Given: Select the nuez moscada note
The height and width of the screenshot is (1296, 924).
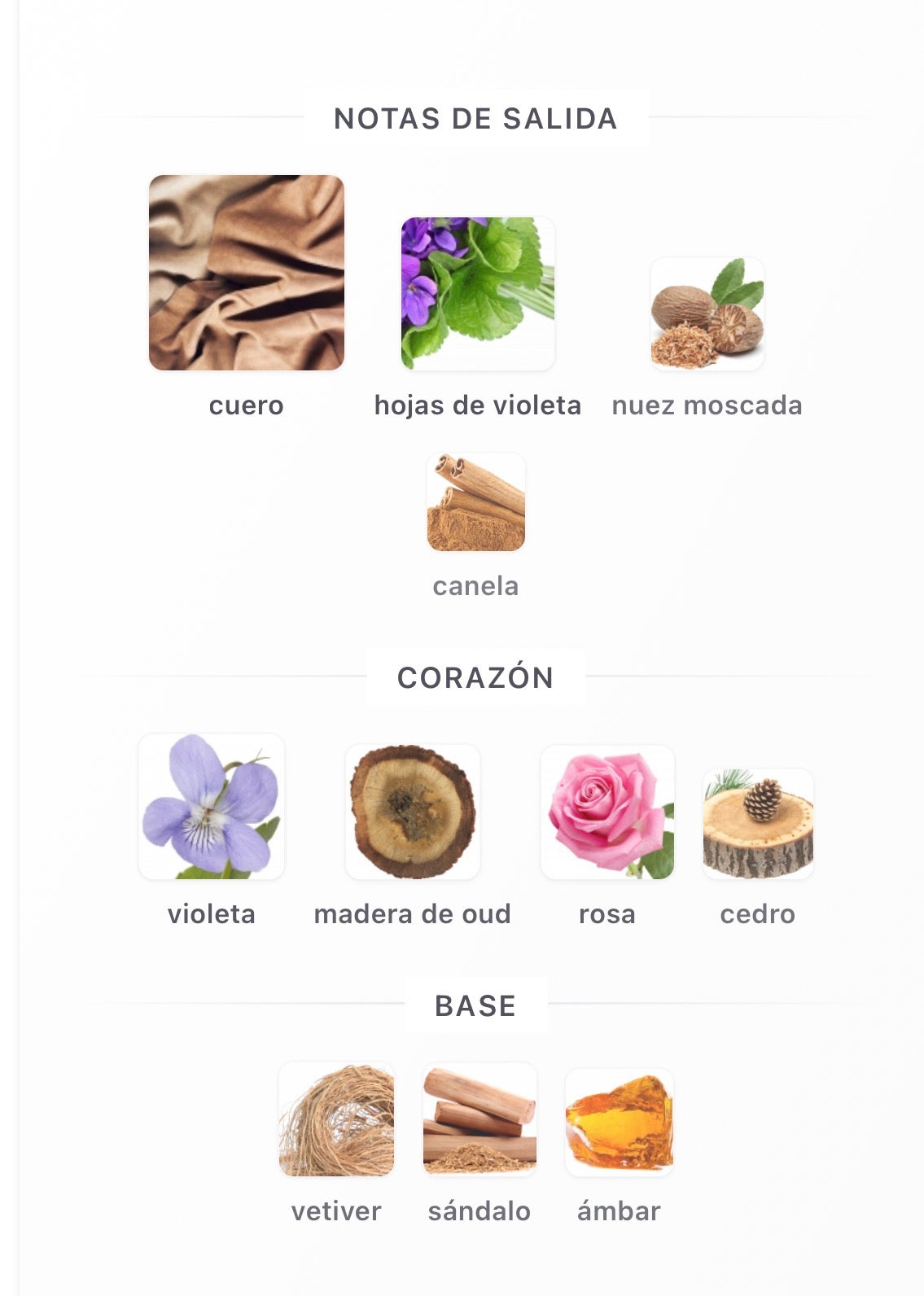Looking at the screenshot, I should 707,314.
